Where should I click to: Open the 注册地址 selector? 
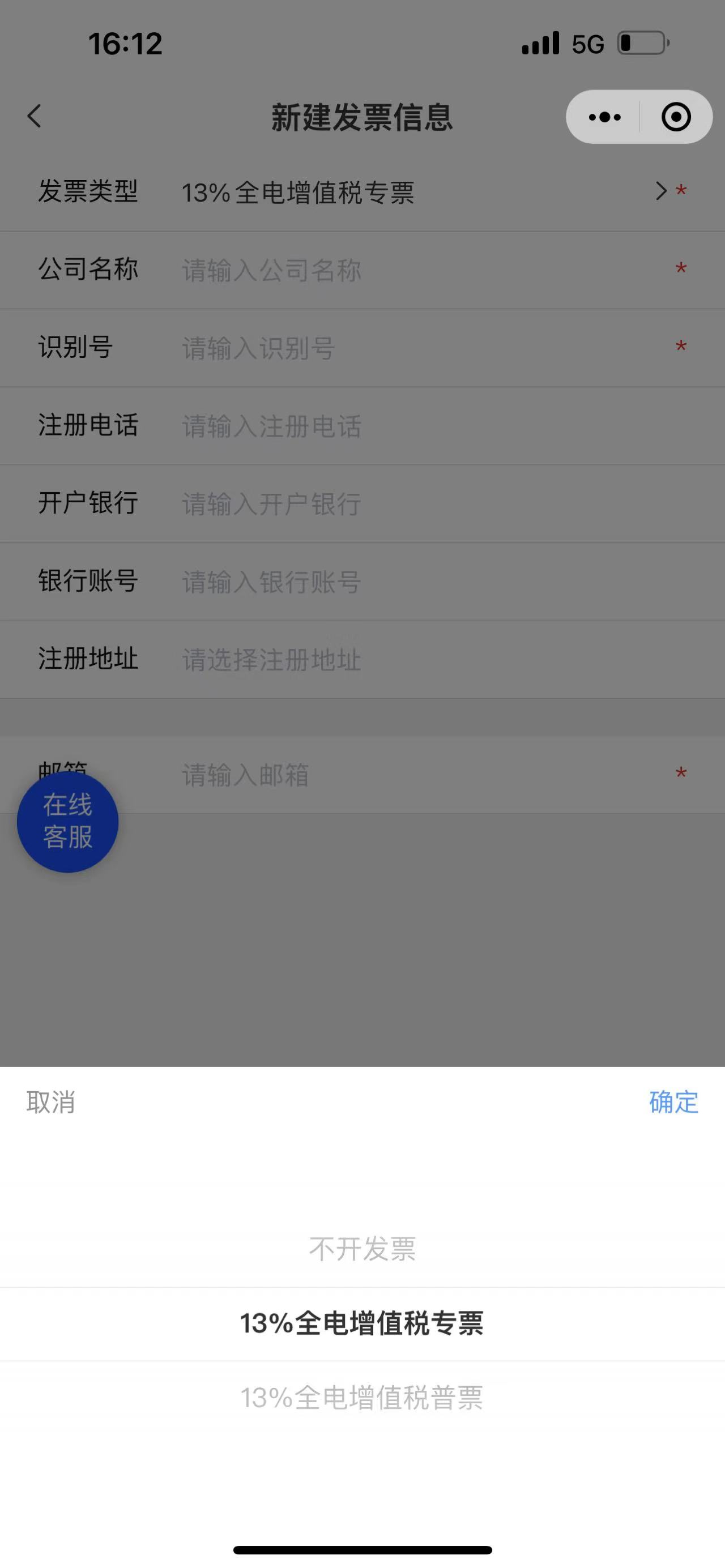click(x=414, y=660)
